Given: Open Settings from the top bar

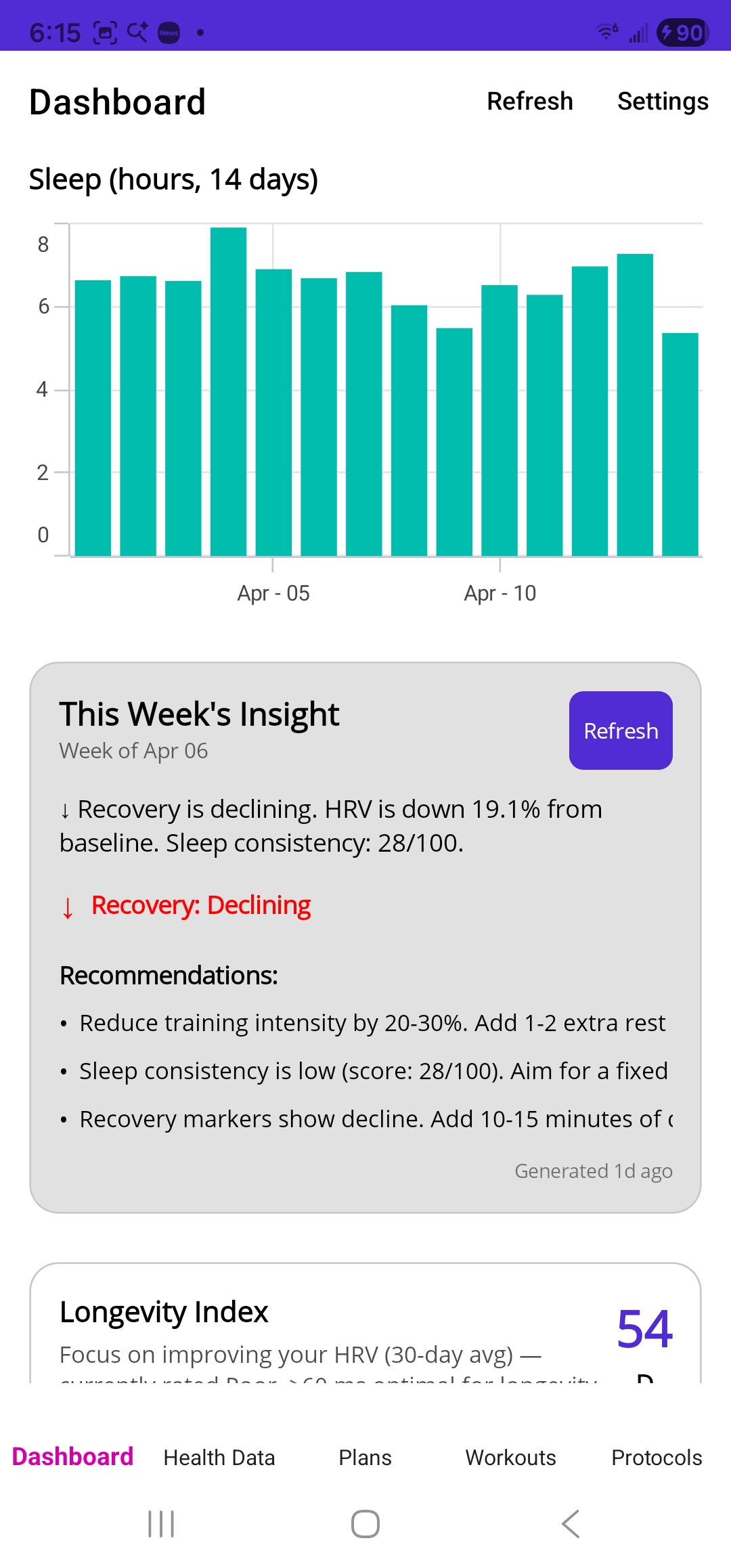Looking at the screenshot, I should coord(663,101).
